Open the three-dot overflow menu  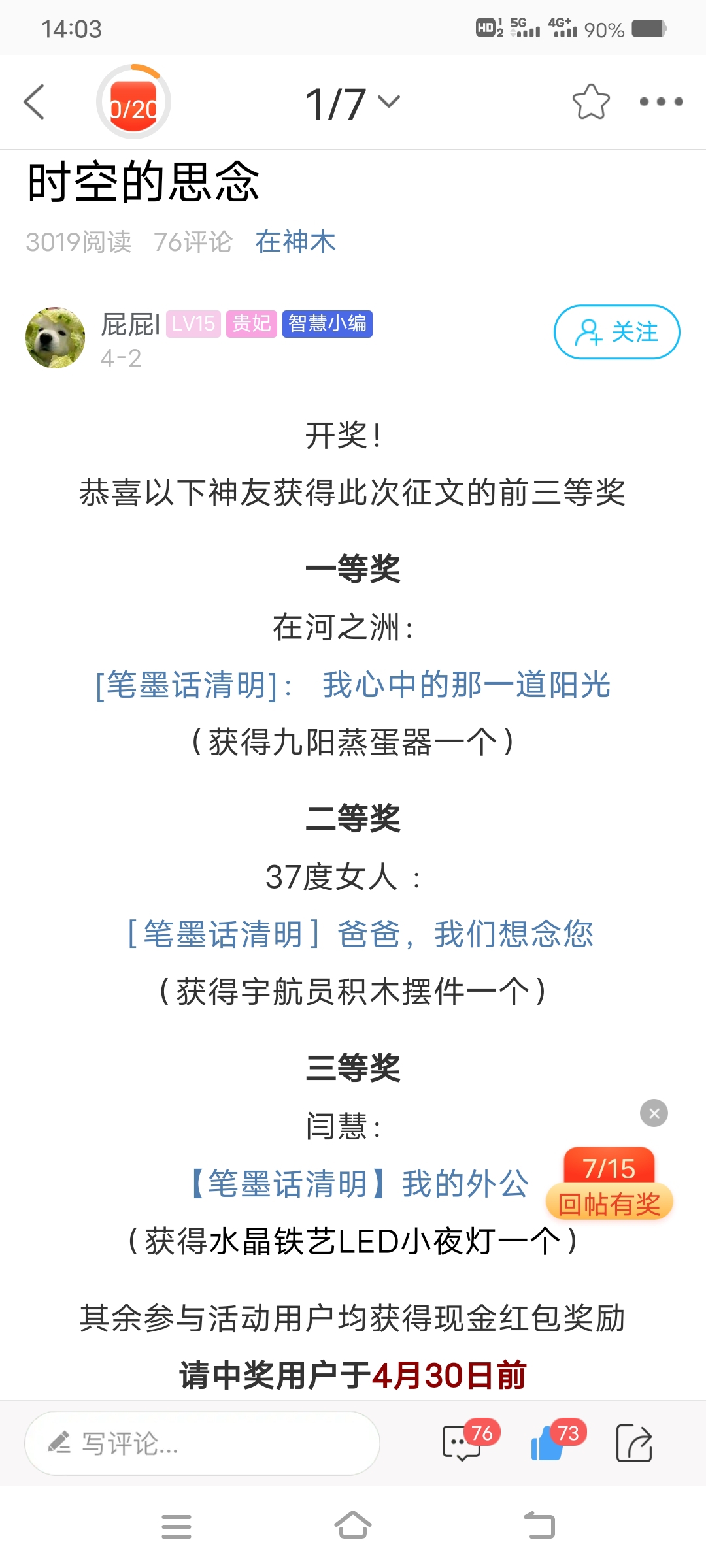(x=661, y=102)
